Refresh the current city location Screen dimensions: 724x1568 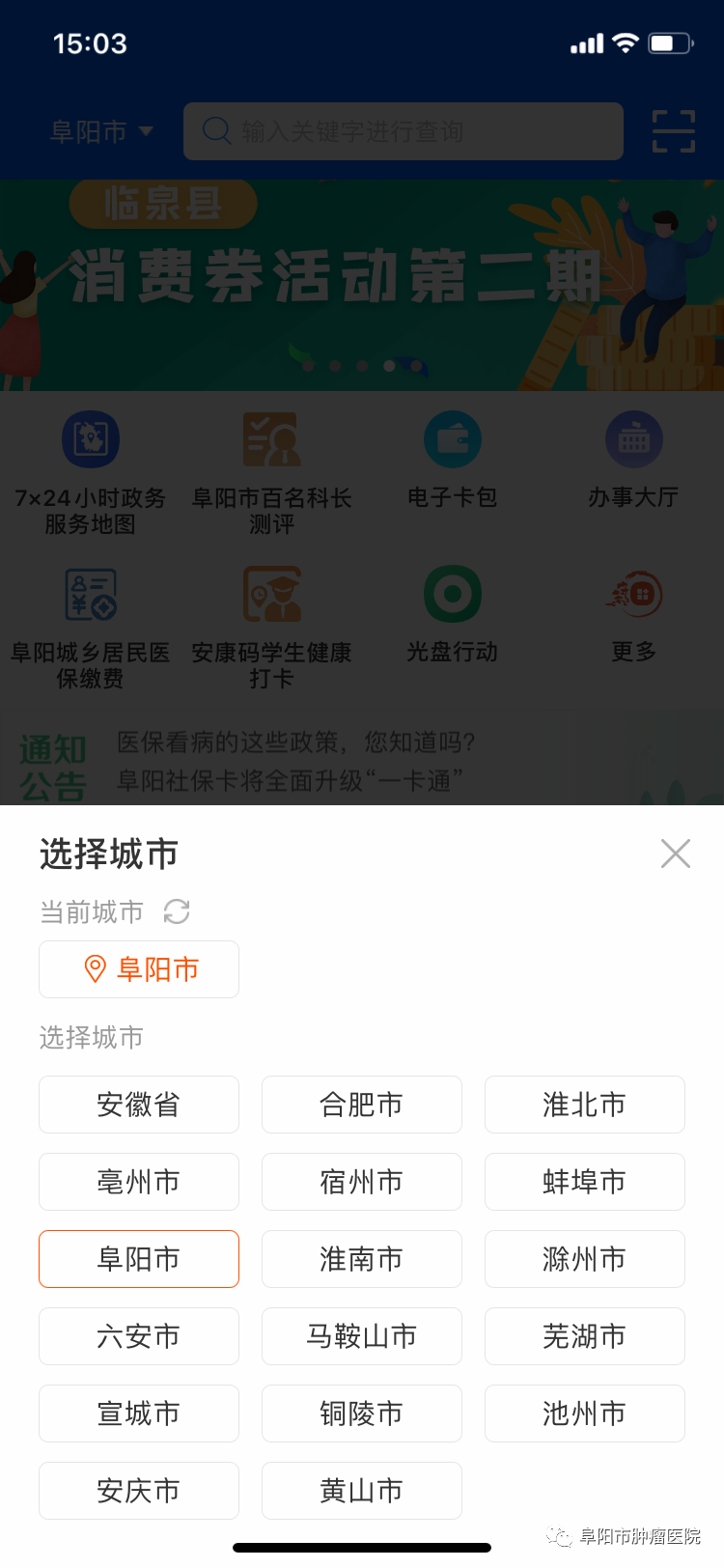pyautogui.click(x=177, y=911)
